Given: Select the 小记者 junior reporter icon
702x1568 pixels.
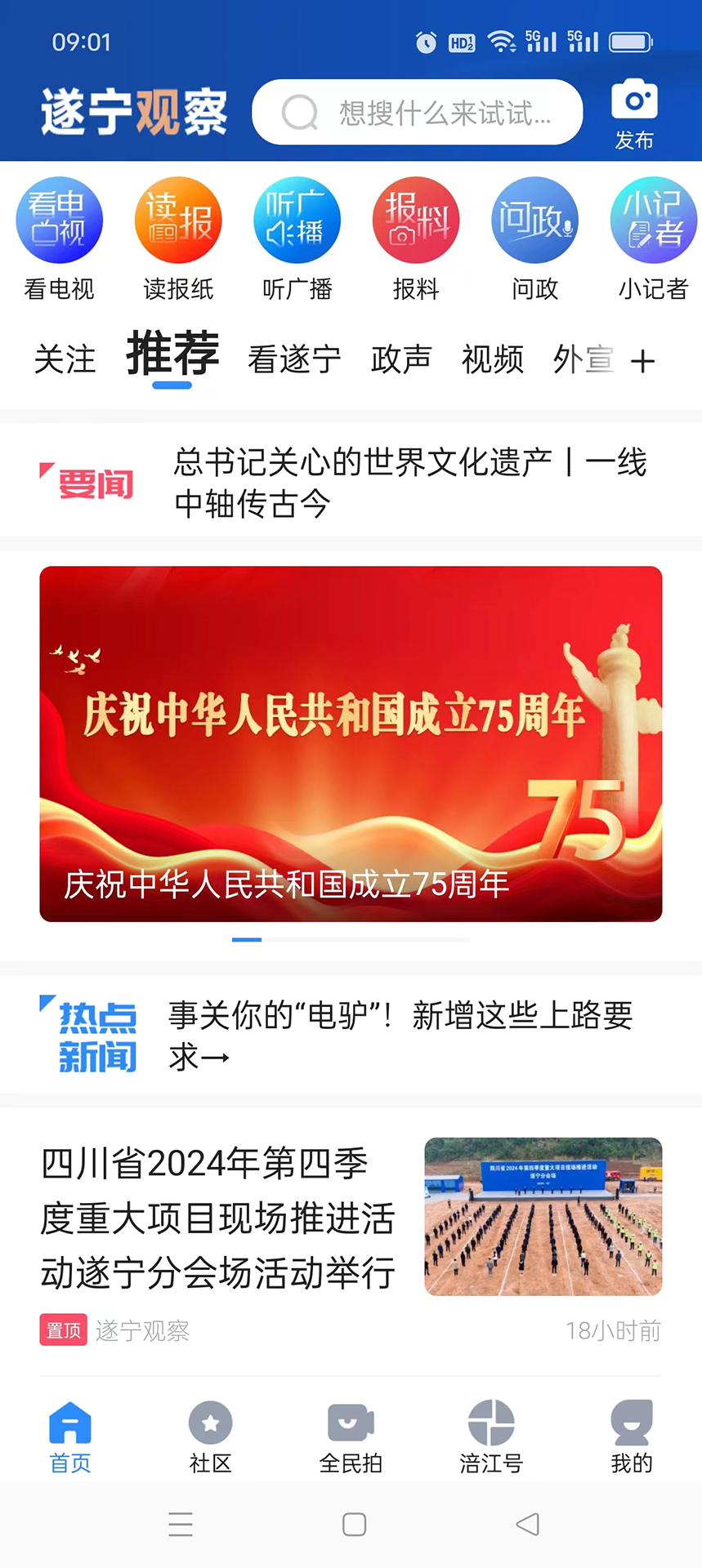Looking at the screenshot, I should [x=652, y=220].
